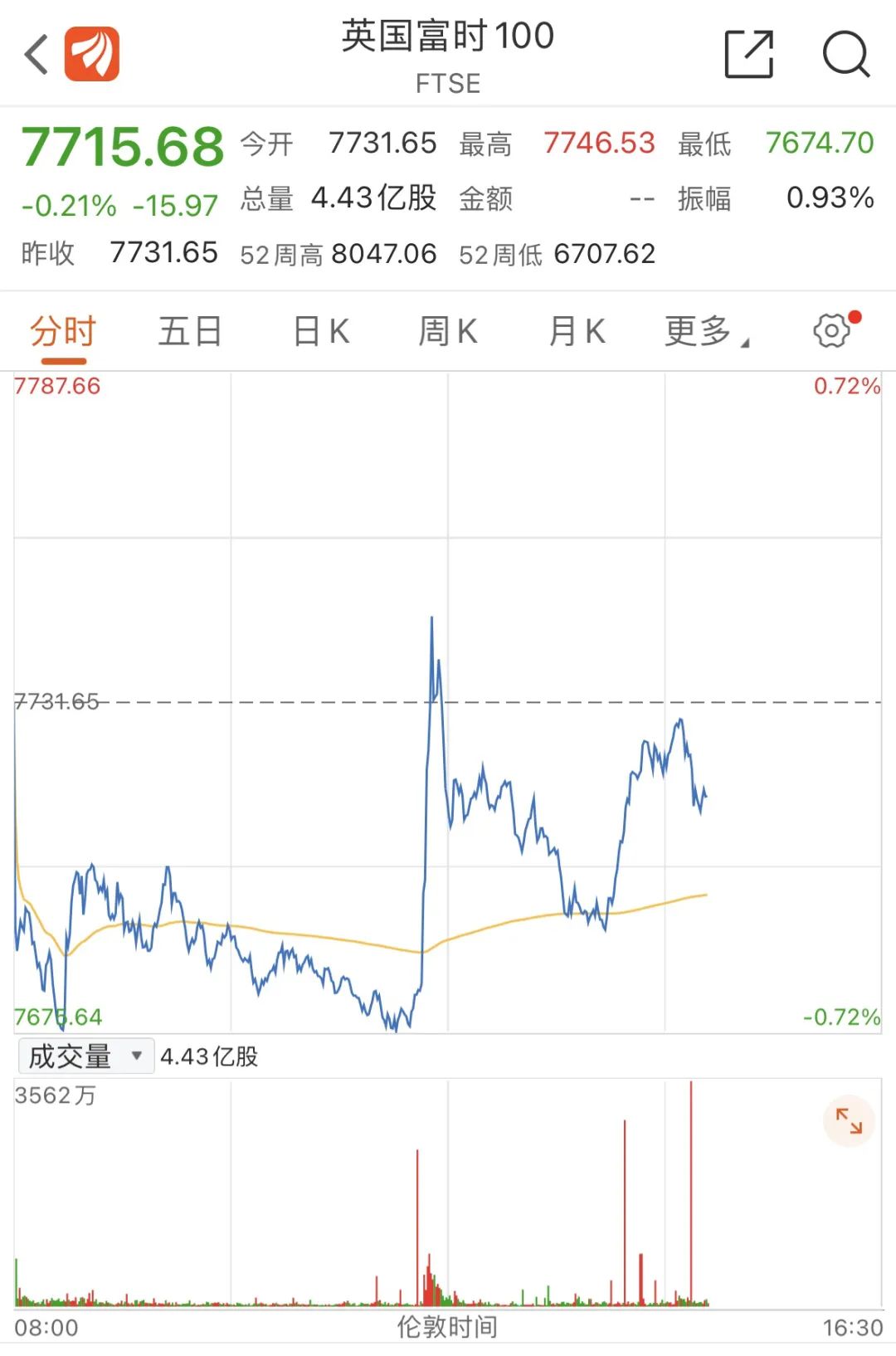Screen dimensions: 896x1356
Task: Switch to the 日K daily candlestick tab
Action: [321, 332]
